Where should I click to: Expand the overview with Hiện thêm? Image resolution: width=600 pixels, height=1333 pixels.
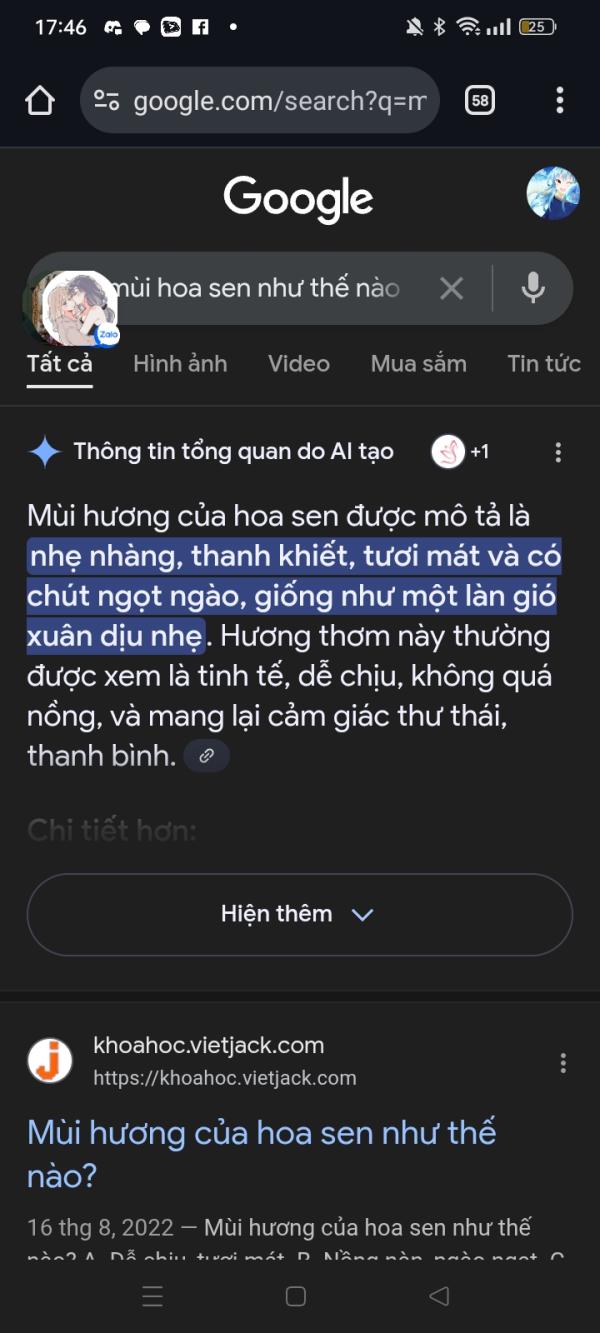point(299,914)
